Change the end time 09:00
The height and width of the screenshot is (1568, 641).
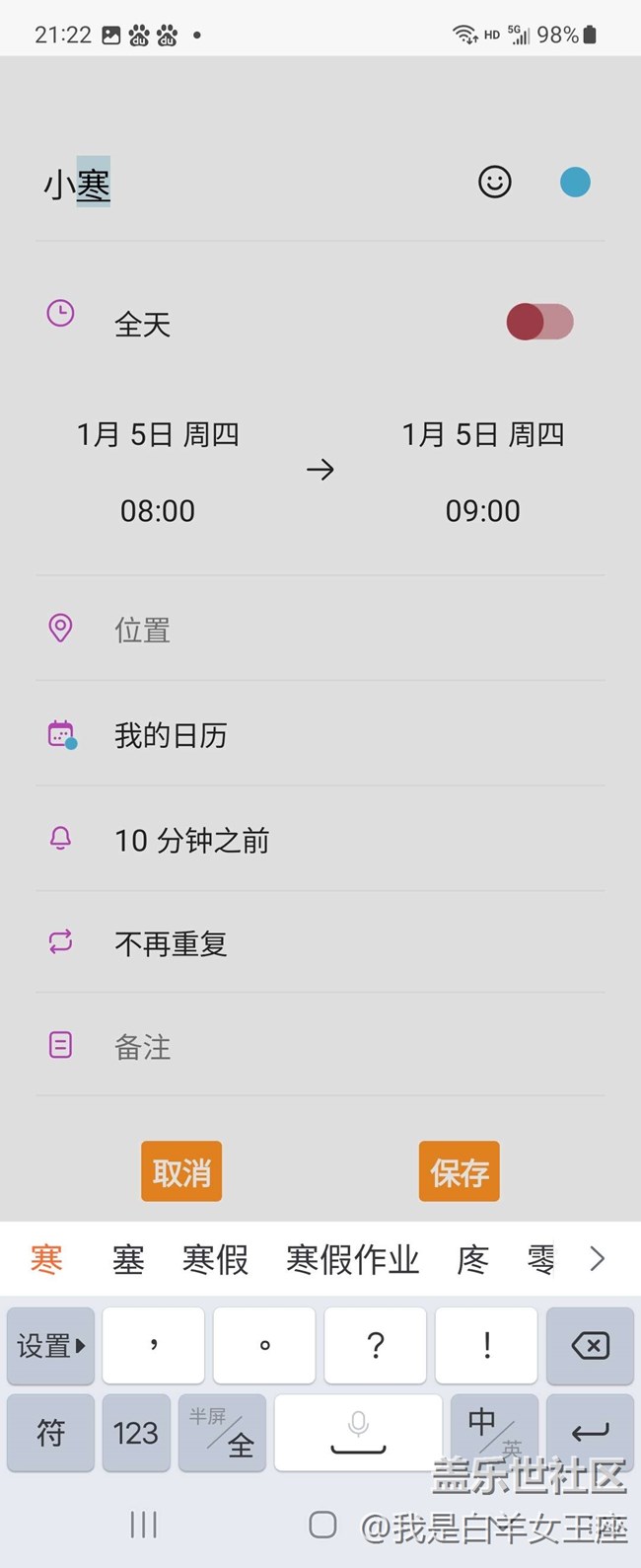482,511
